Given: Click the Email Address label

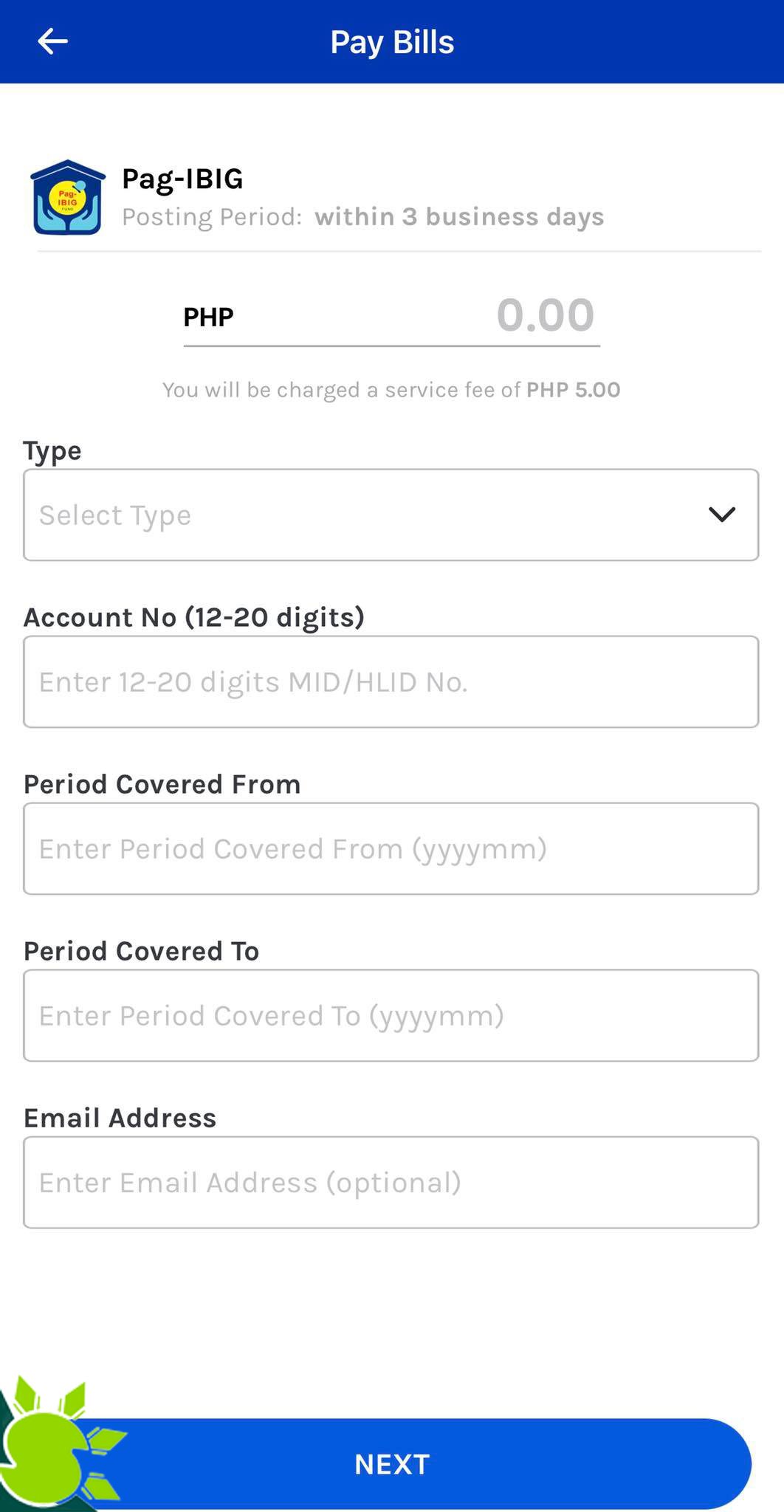Looking at the screenshot, I should tap(120, 1117).
